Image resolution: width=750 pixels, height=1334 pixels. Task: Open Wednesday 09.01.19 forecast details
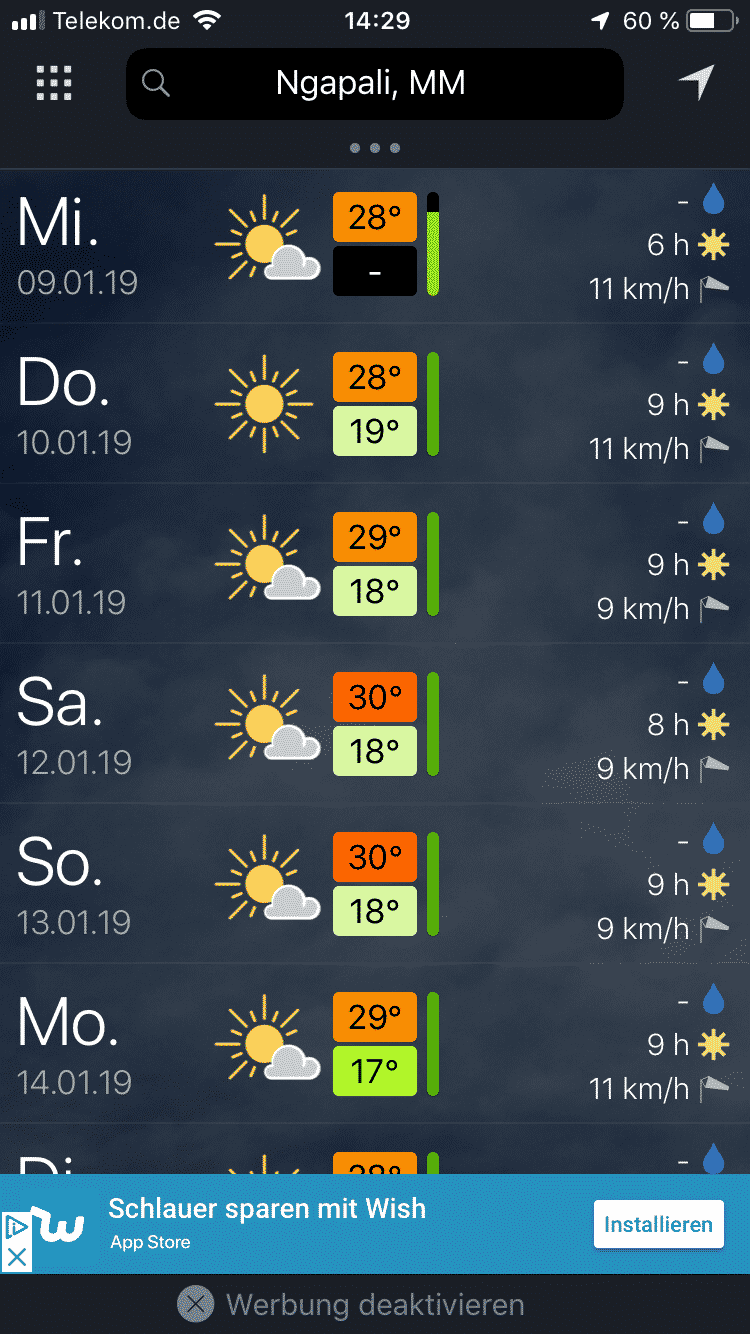click(x=375, y=244)
